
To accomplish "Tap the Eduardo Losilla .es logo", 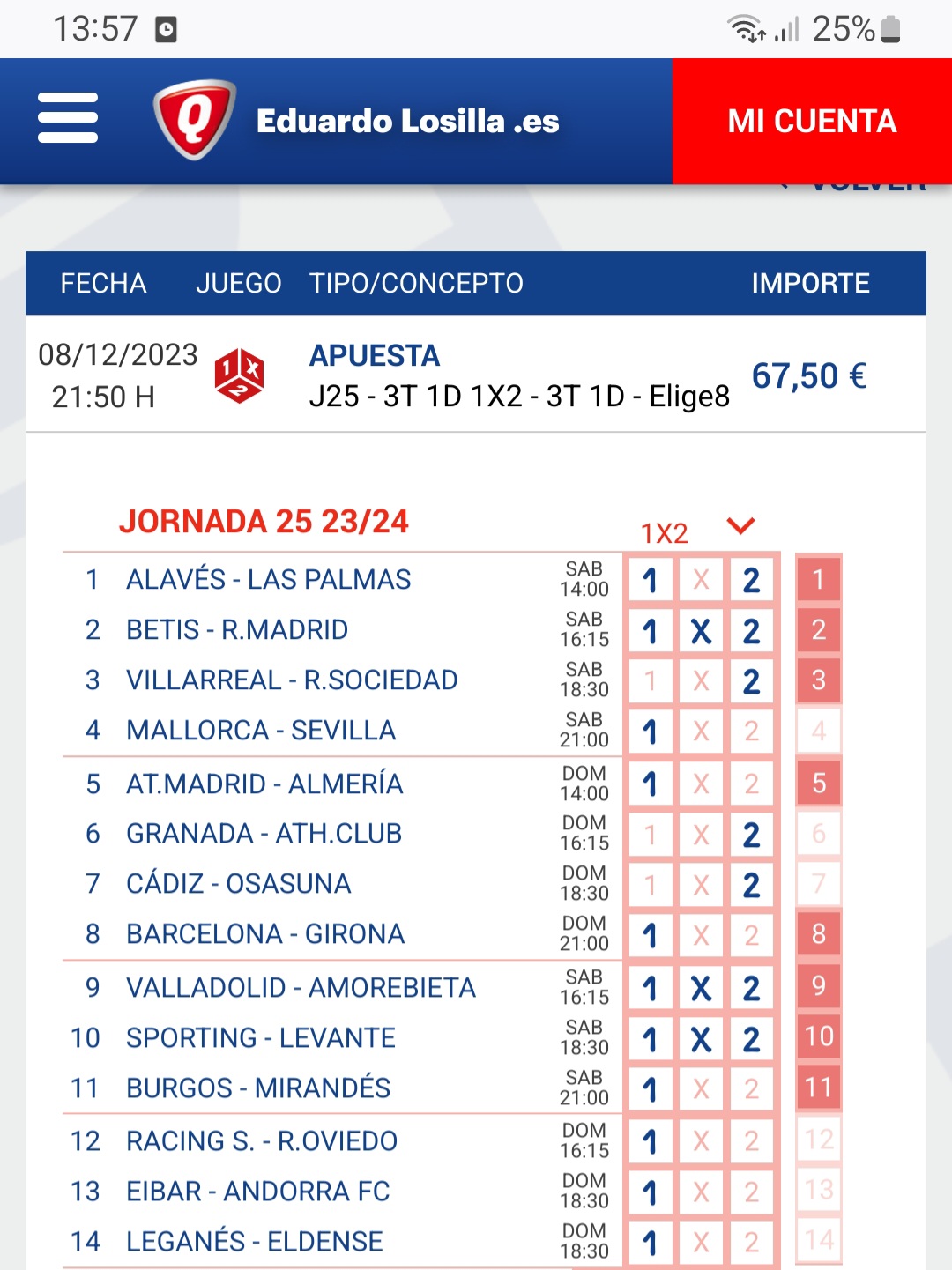I will click(x=356, y=121).
